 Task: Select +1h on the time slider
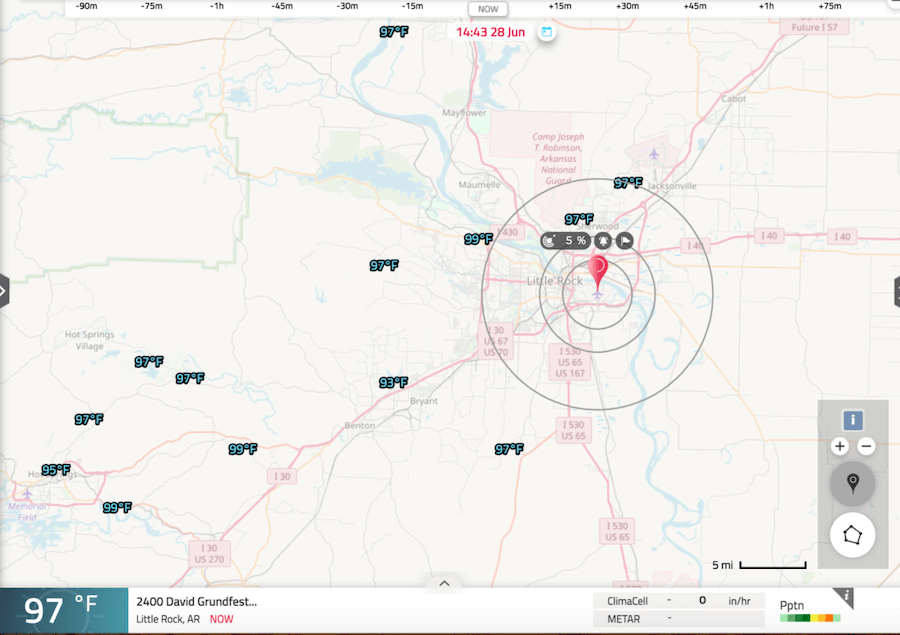click(766, 7)
